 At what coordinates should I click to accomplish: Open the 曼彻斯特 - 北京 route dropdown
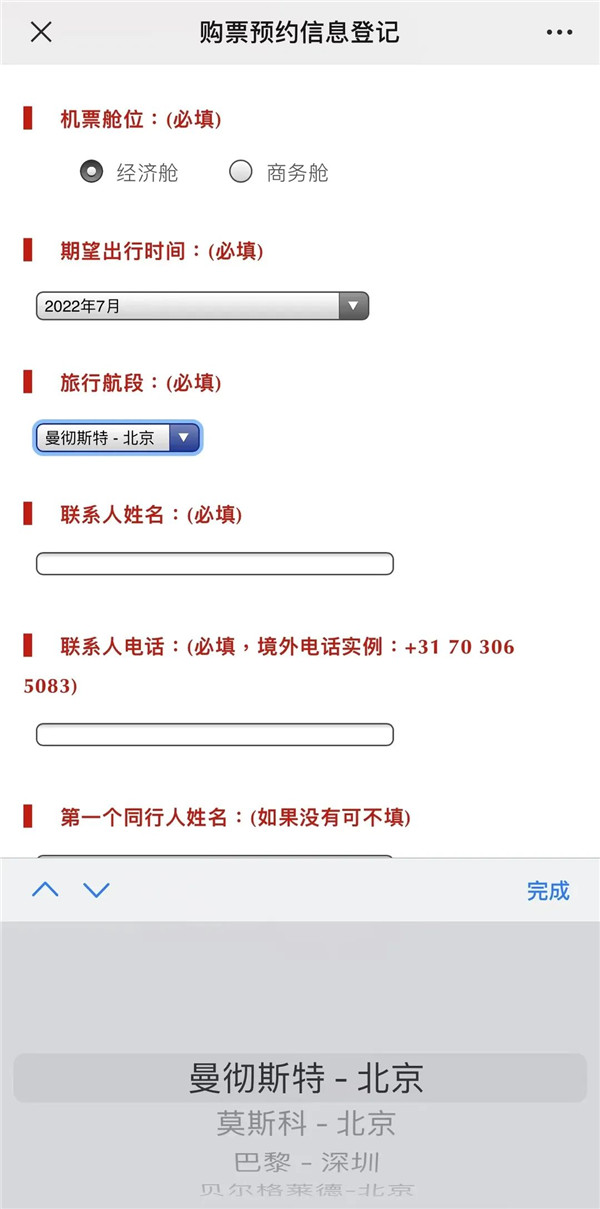tap(118, 438)
